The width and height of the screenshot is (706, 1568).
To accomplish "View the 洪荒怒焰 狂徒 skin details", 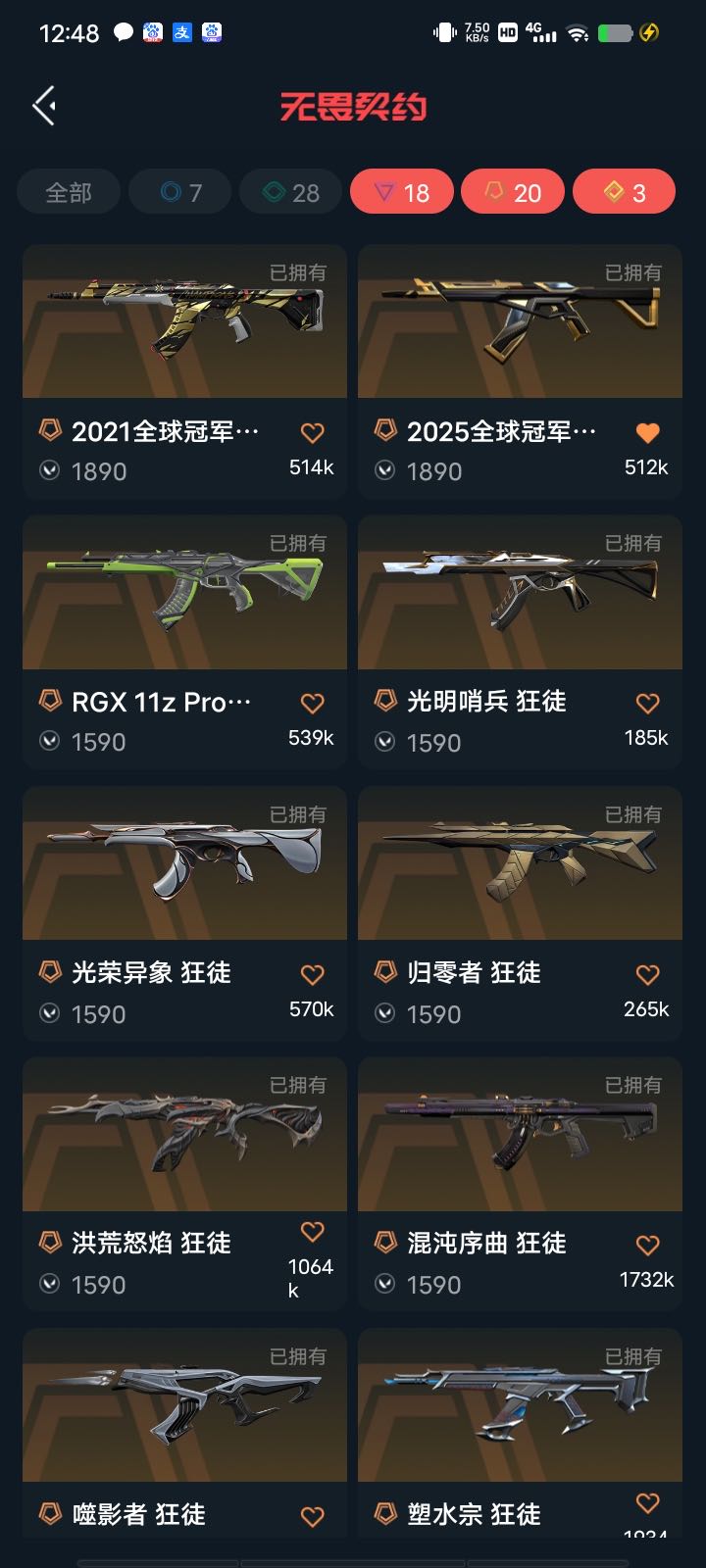I will [x=184, y=1135].
